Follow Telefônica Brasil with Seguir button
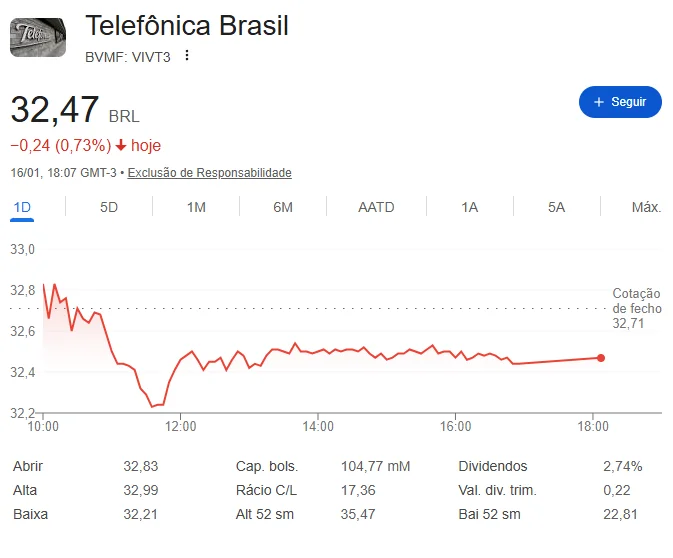The width and height of the screenshot is (673, 558). (x=620, y=102)
